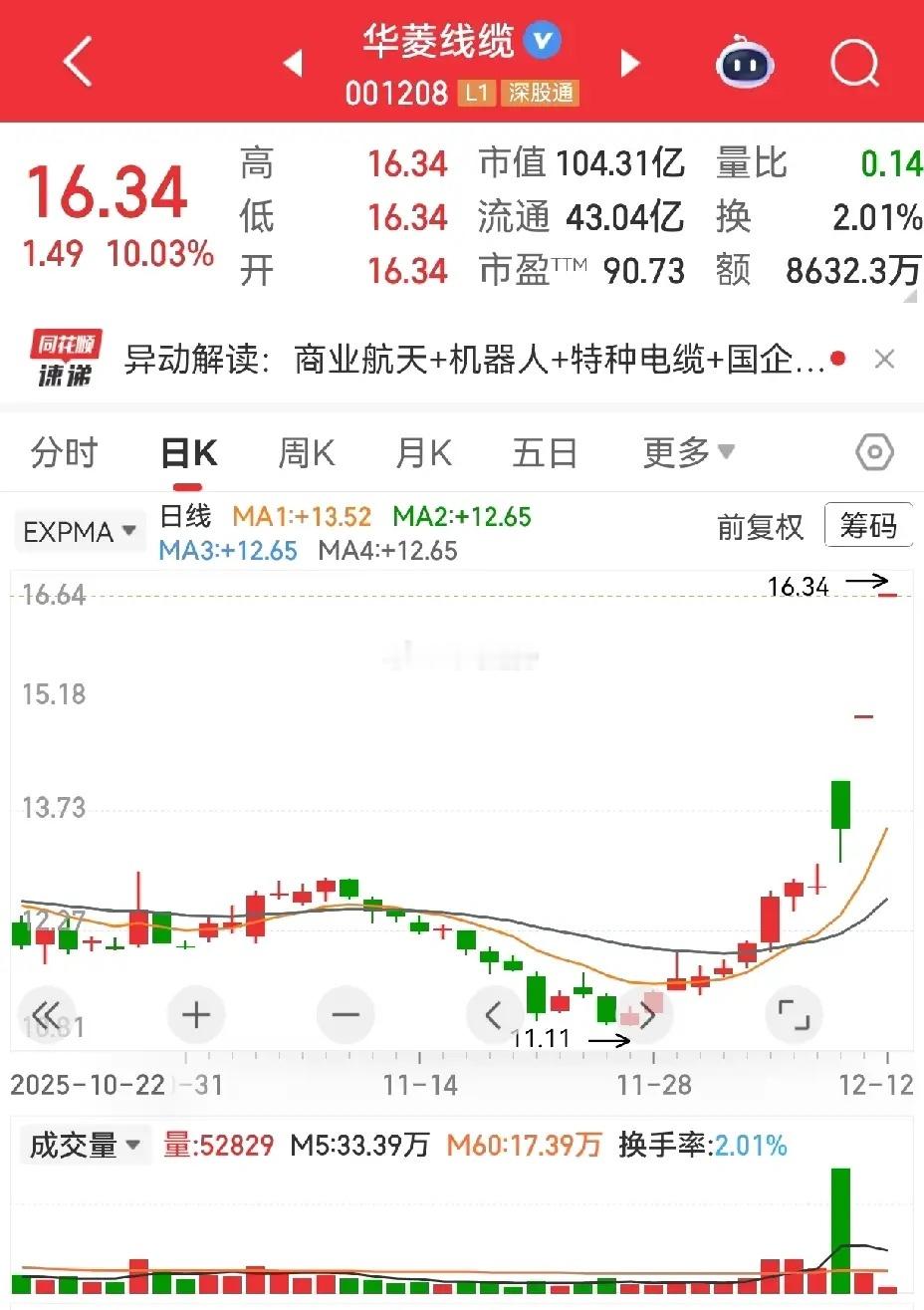Tap the 筹码 button

click(x=868, y=525)
